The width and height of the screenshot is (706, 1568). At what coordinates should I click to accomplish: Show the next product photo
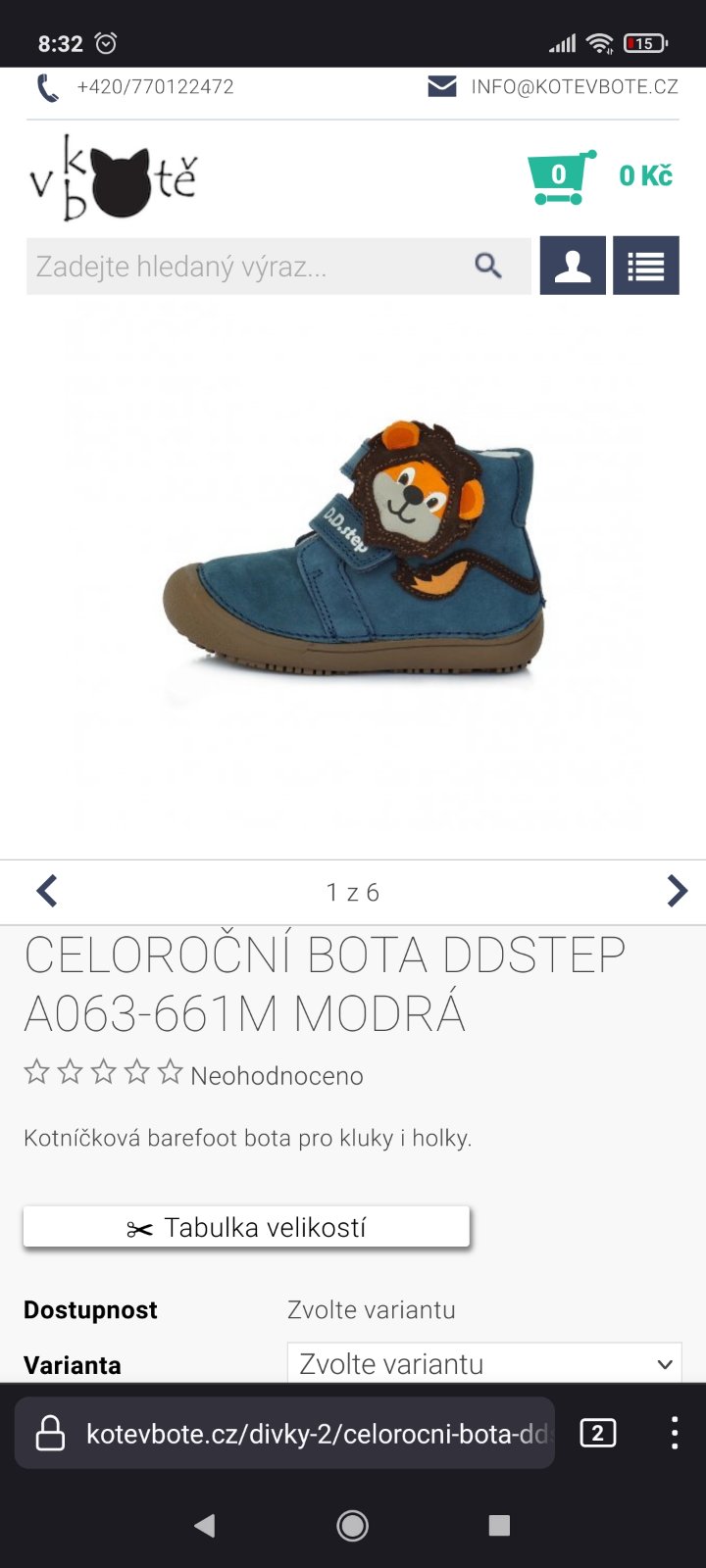coord(677,891)
